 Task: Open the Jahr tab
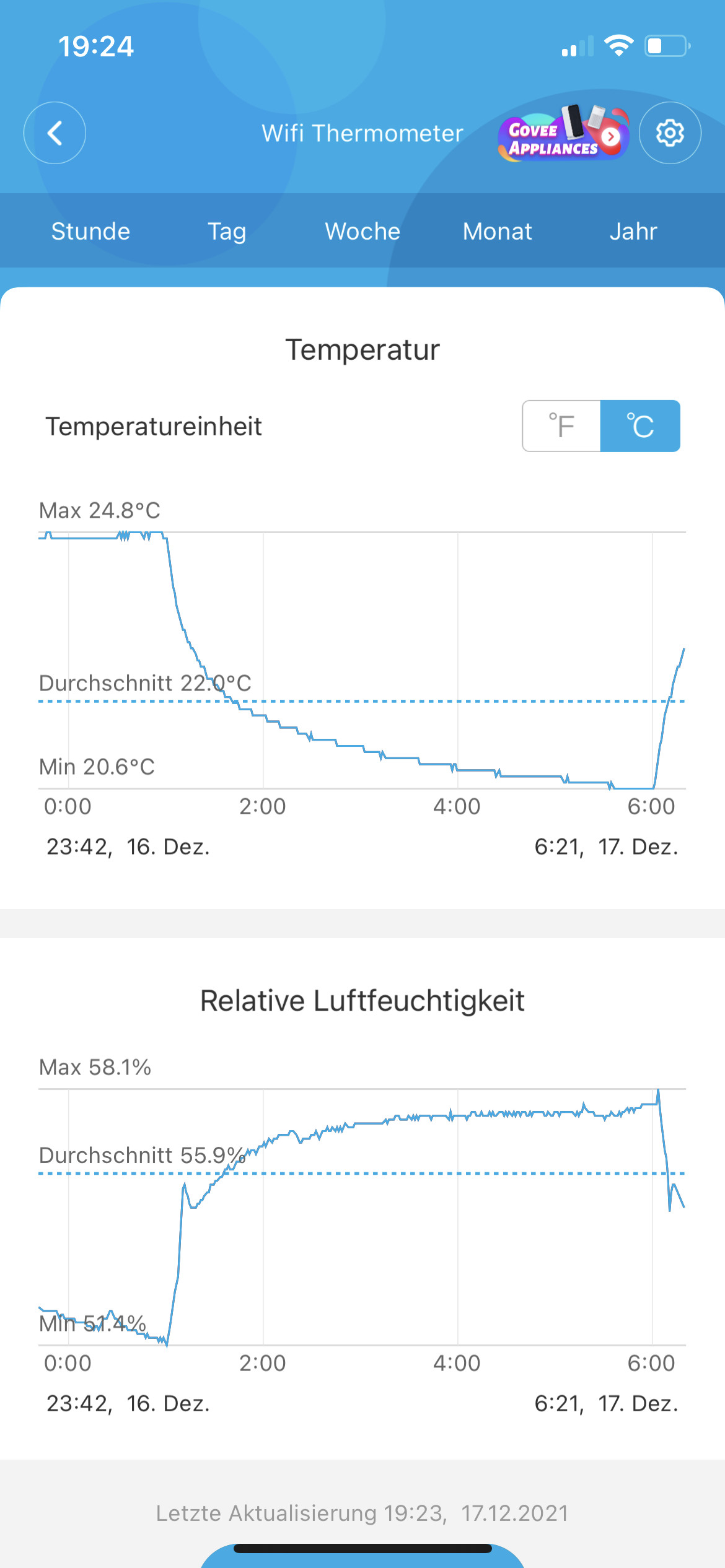click(x=633, y=231)
